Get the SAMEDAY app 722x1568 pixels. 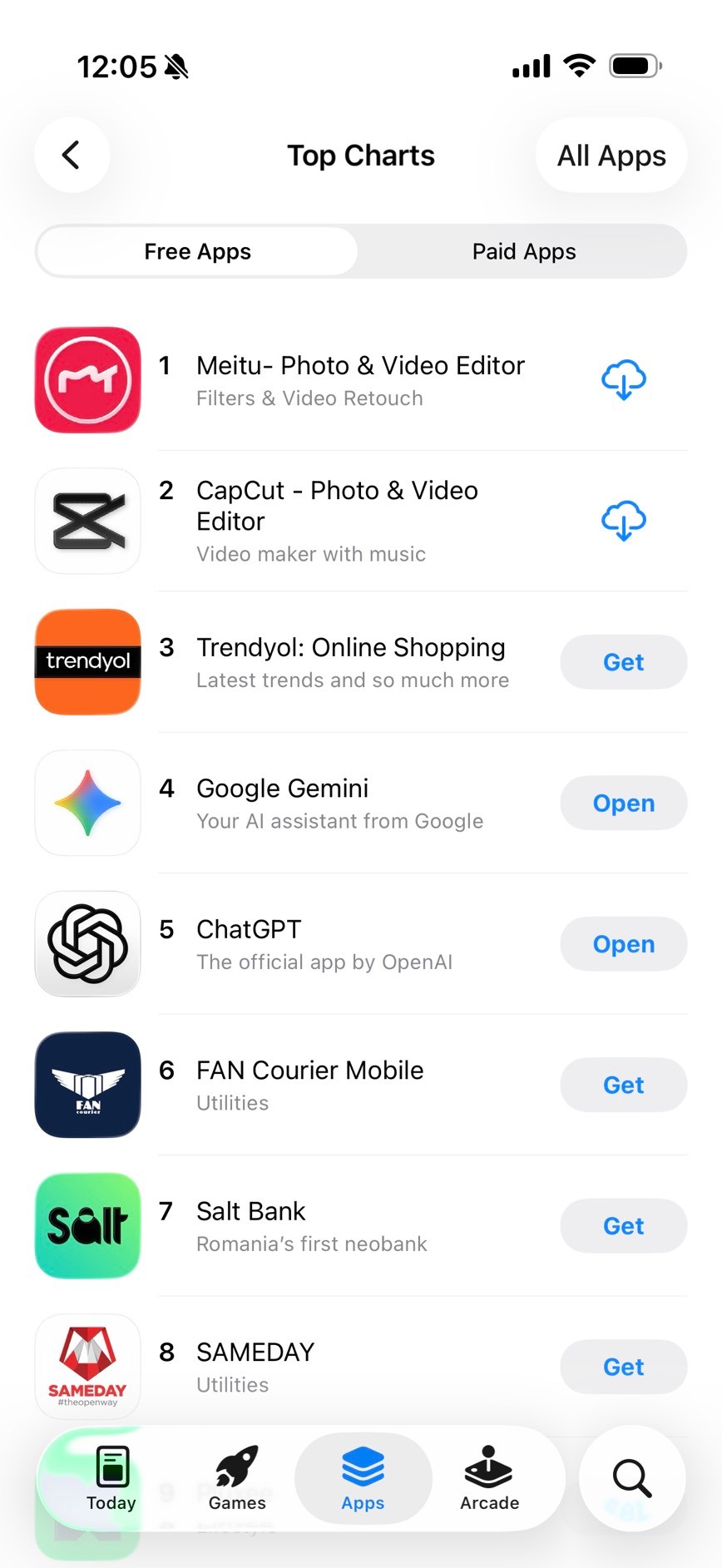click(623, 1367)
